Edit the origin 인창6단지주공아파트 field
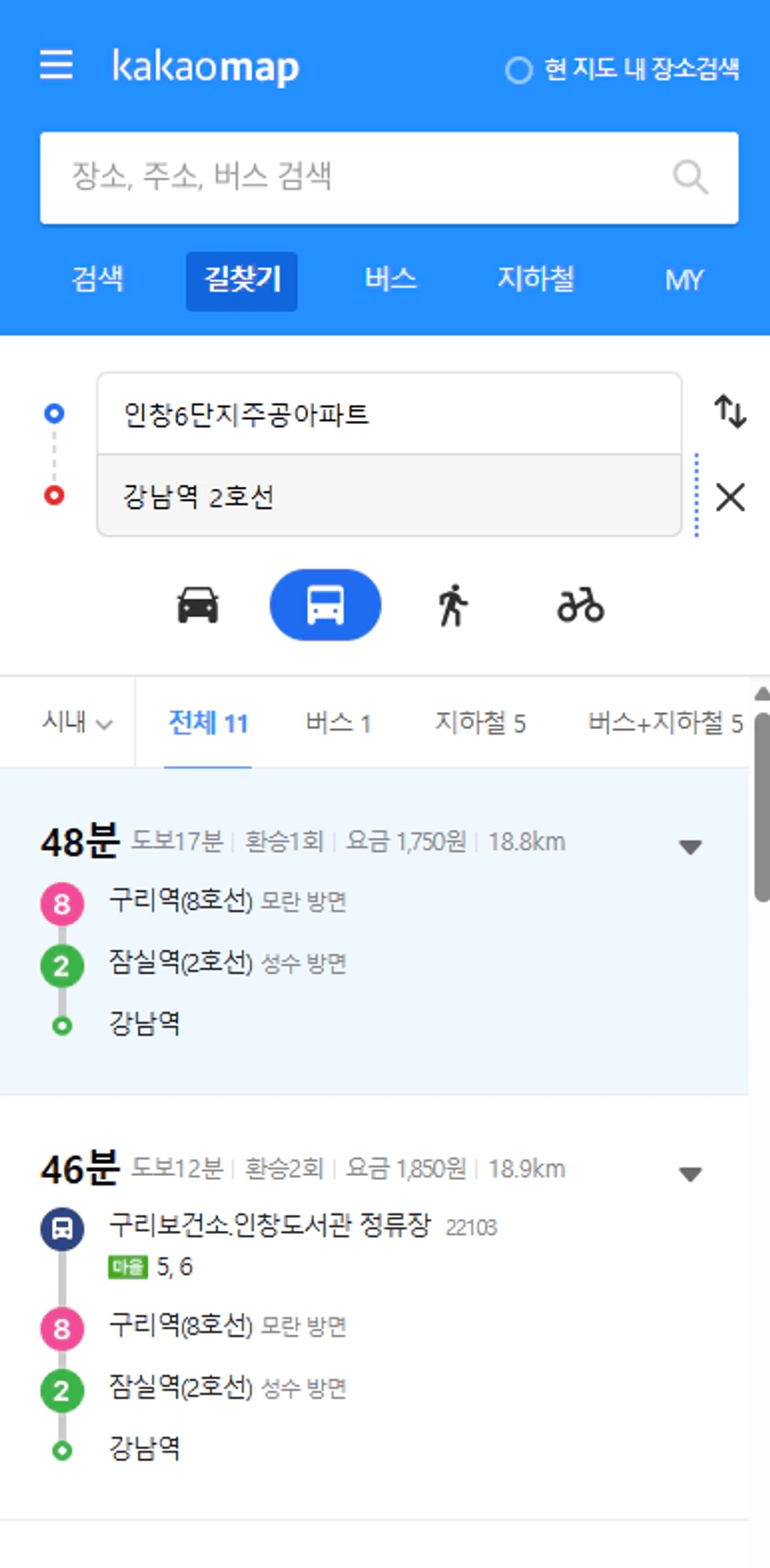This screenshot has width=770, height=1568. coord(389,413)
